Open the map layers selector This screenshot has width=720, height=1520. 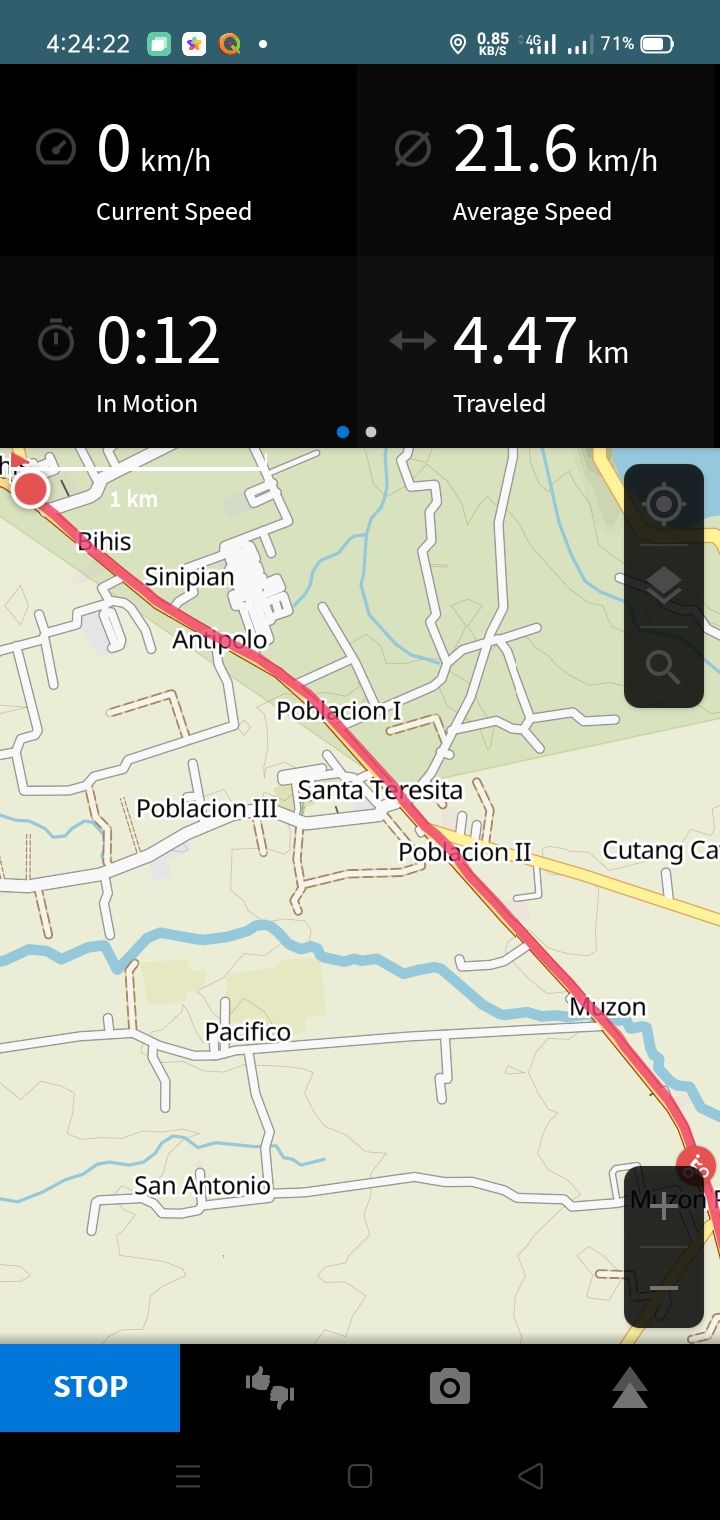(x=664, y=586)
